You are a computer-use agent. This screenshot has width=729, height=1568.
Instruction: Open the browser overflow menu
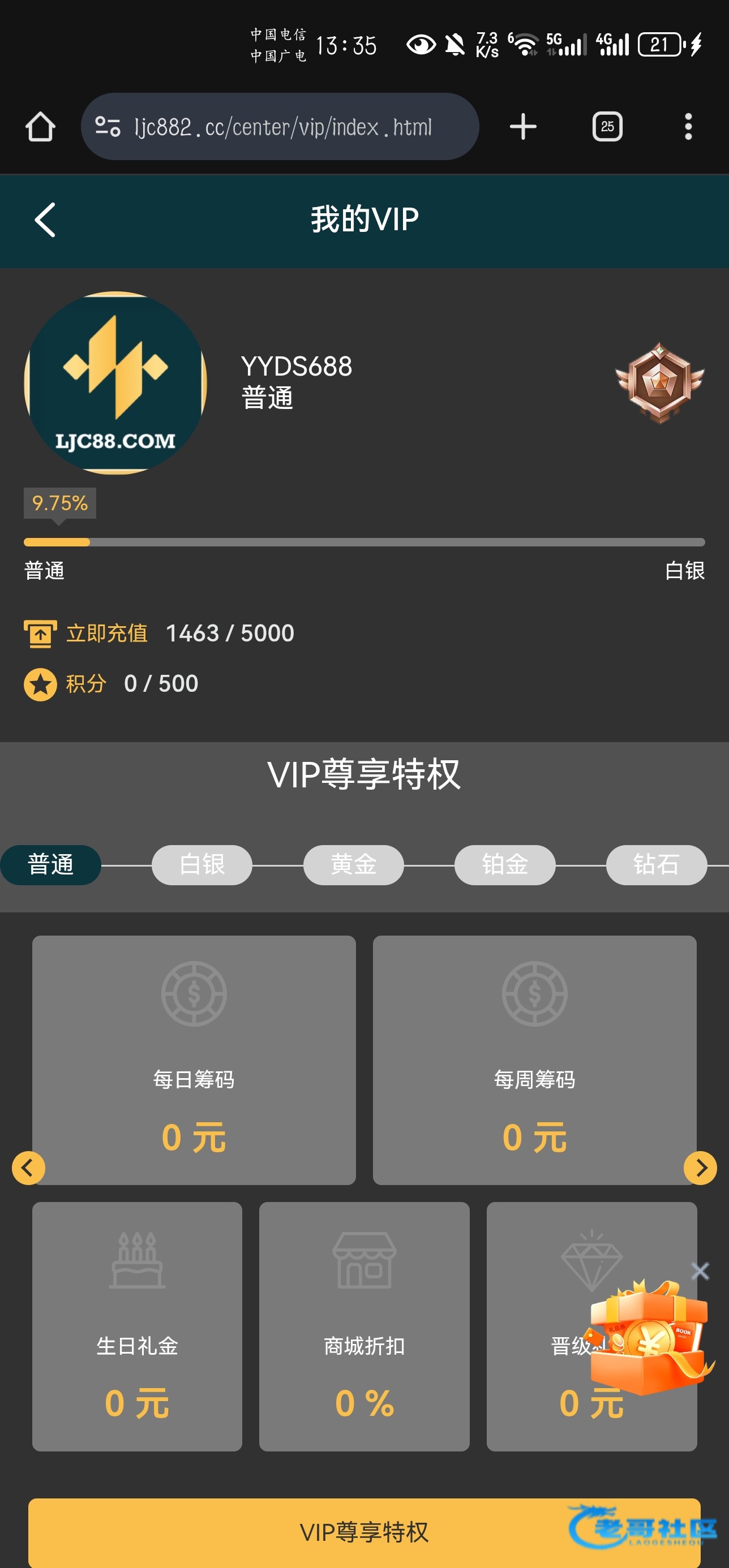coord(688,127)
